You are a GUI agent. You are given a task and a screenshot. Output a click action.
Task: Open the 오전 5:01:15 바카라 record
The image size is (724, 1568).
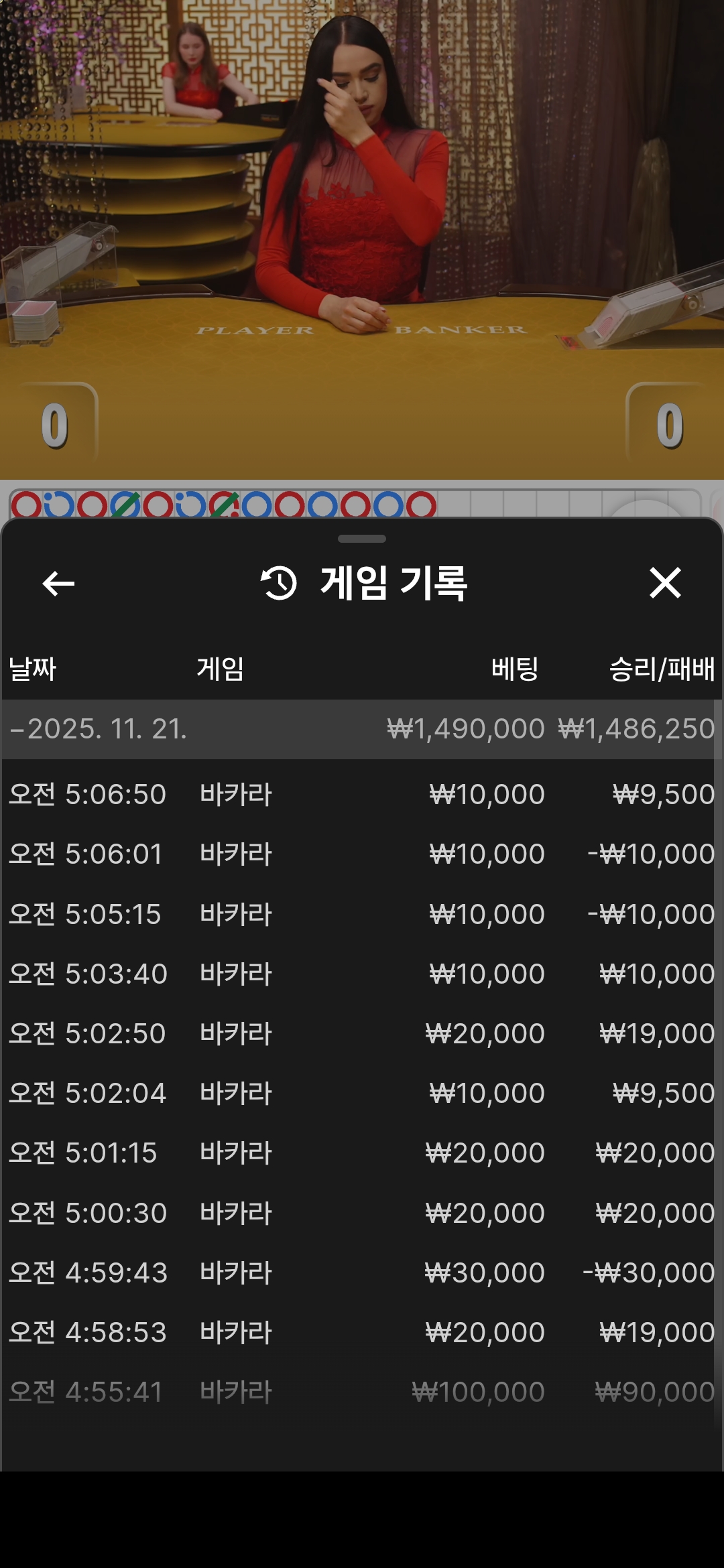361,1153
